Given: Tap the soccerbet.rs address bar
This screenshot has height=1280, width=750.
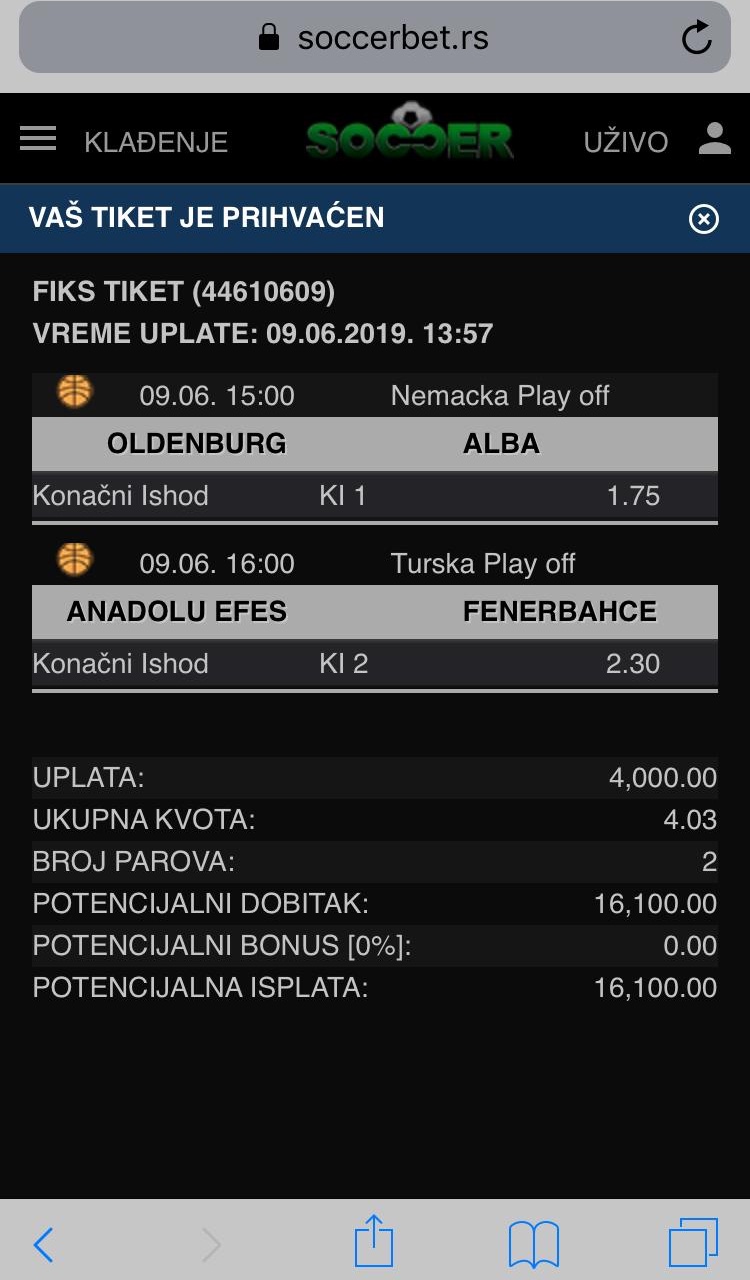Looking at the screenshot, I should 375,38.
